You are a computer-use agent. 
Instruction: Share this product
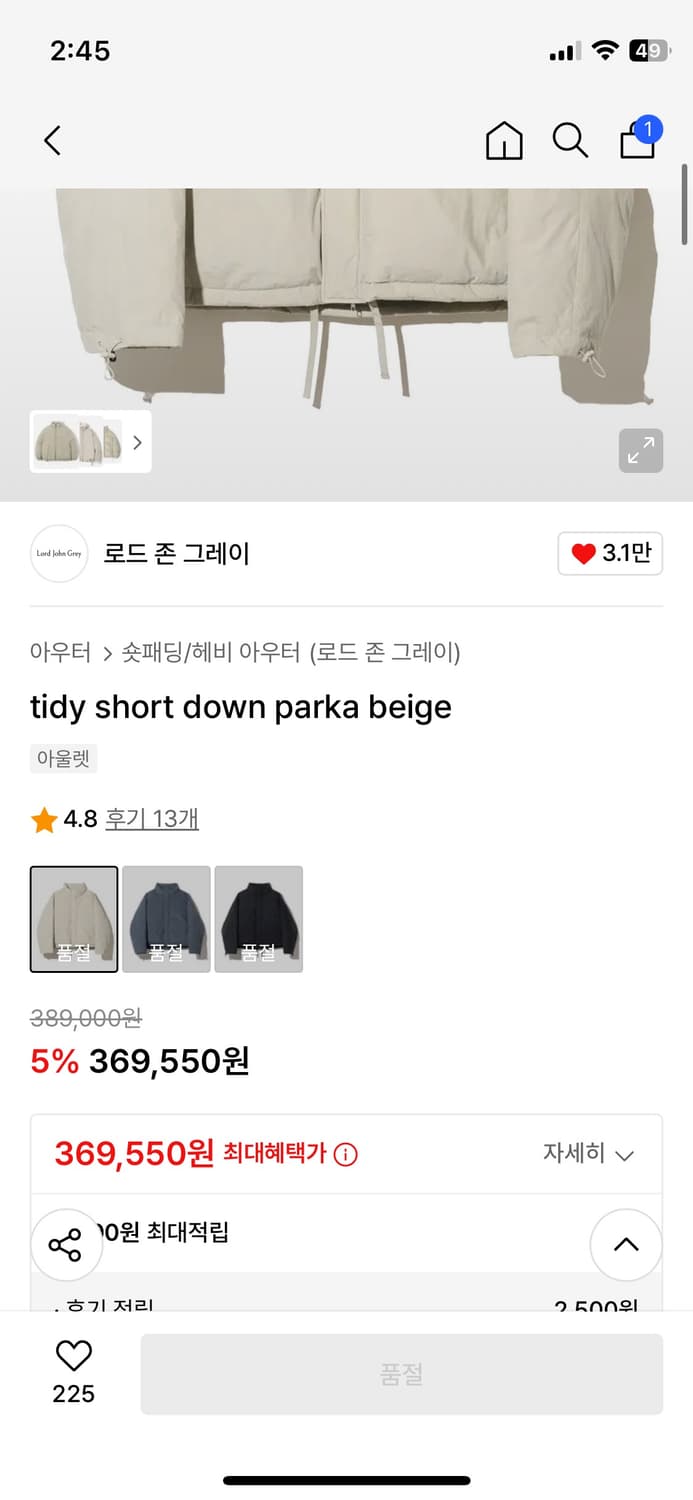pyautogui.click(x=65, y=1246)
